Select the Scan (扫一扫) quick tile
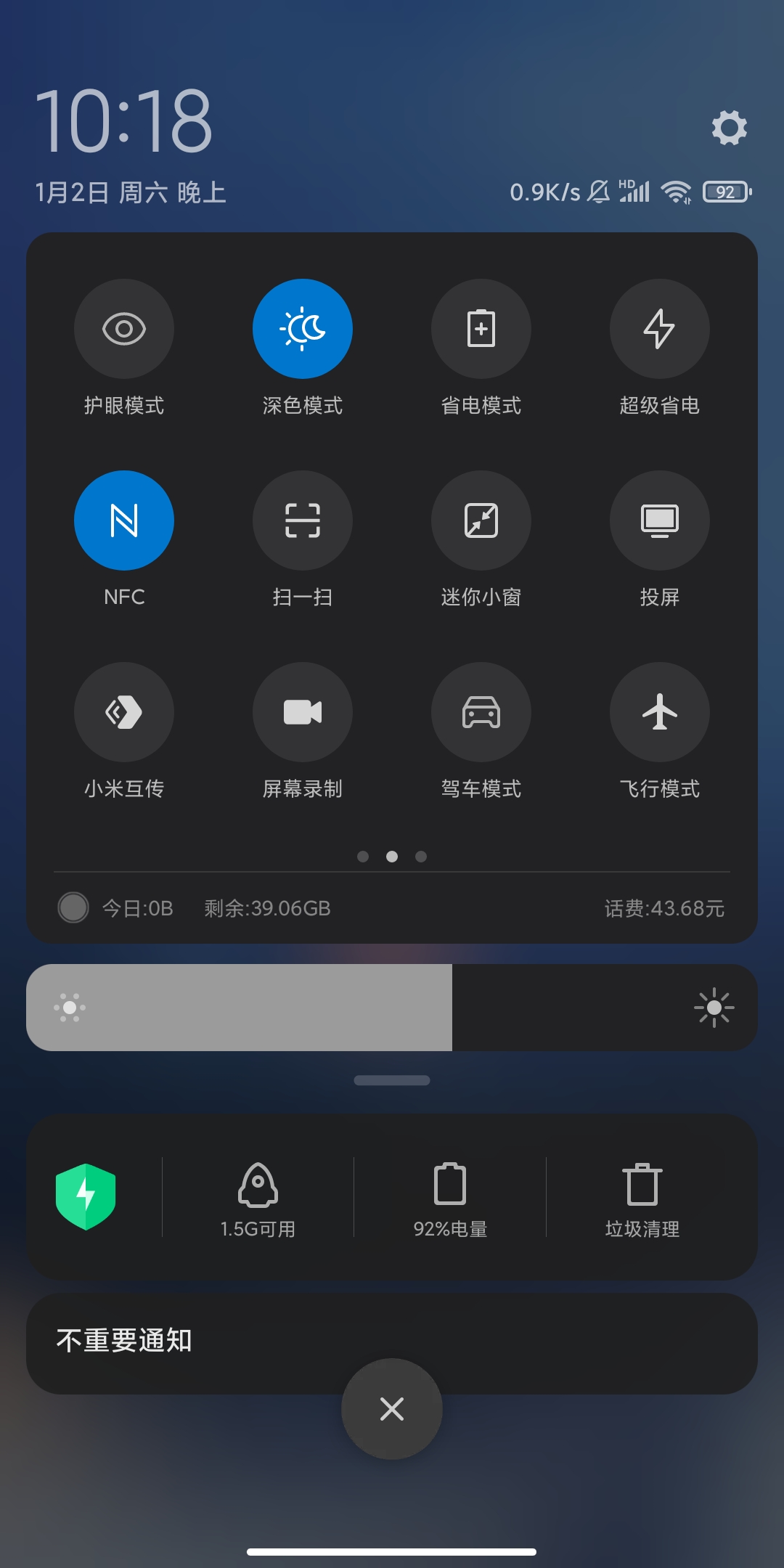This screenshot has width=784, height=1568. click(x=303, y=520)
